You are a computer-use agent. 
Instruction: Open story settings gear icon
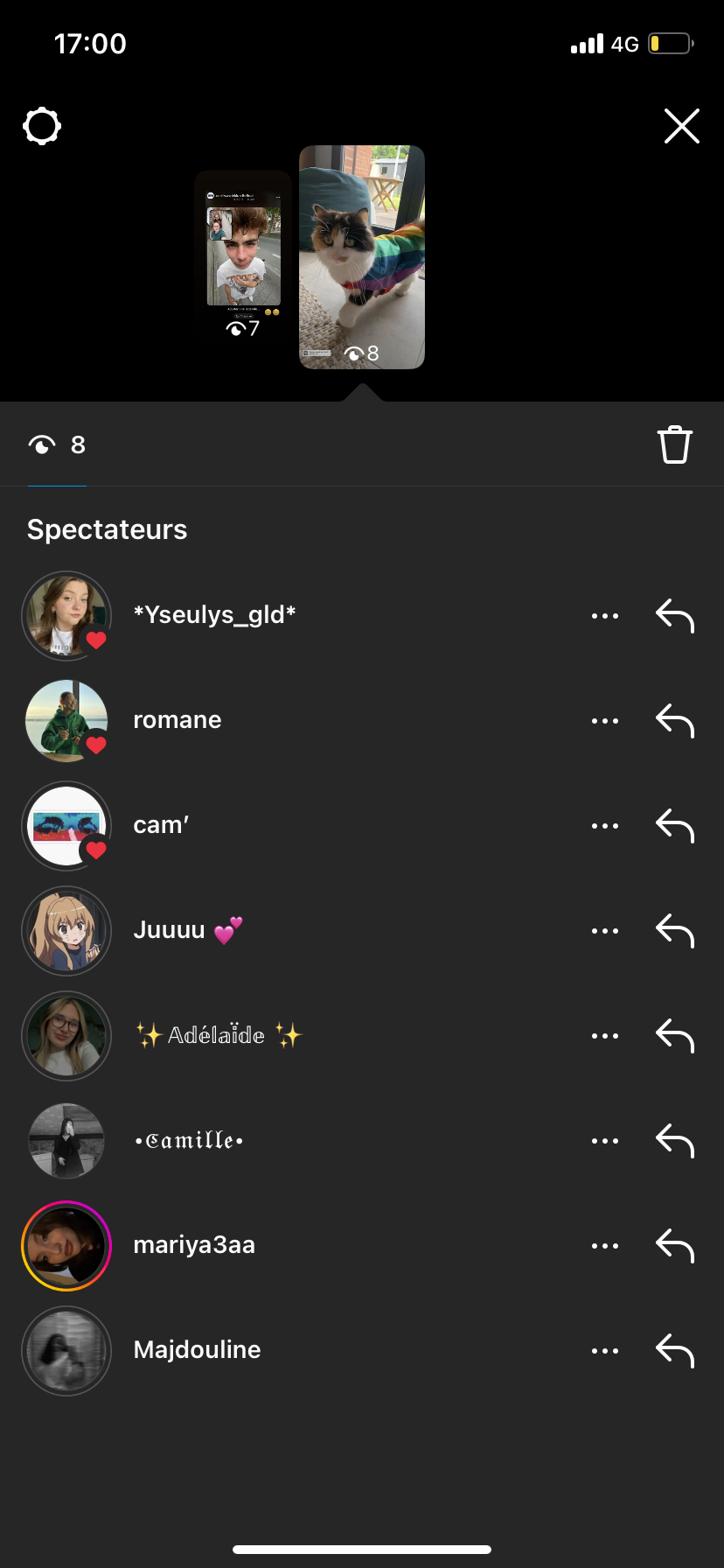click(x=42, y=127)
